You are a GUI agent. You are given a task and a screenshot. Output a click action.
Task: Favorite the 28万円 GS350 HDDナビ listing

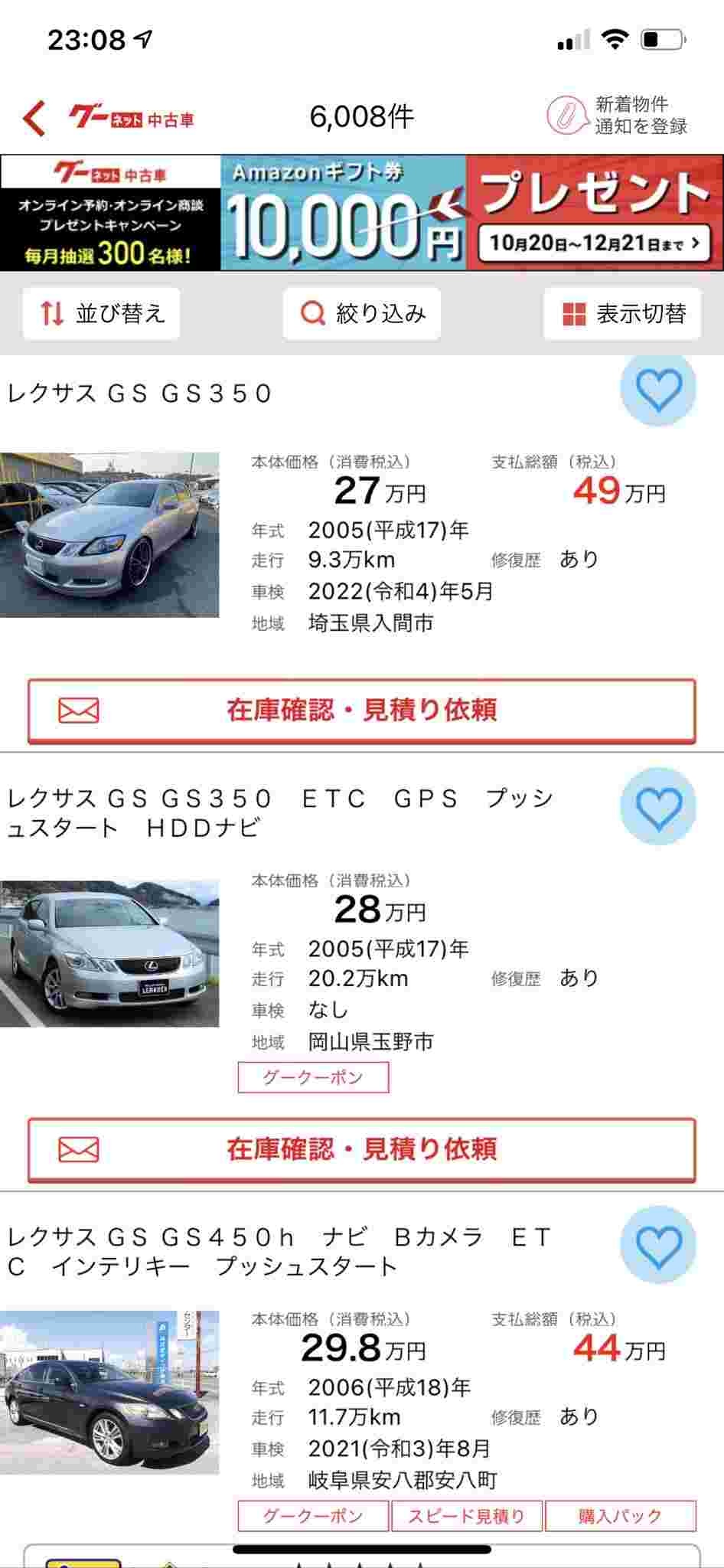657,807
